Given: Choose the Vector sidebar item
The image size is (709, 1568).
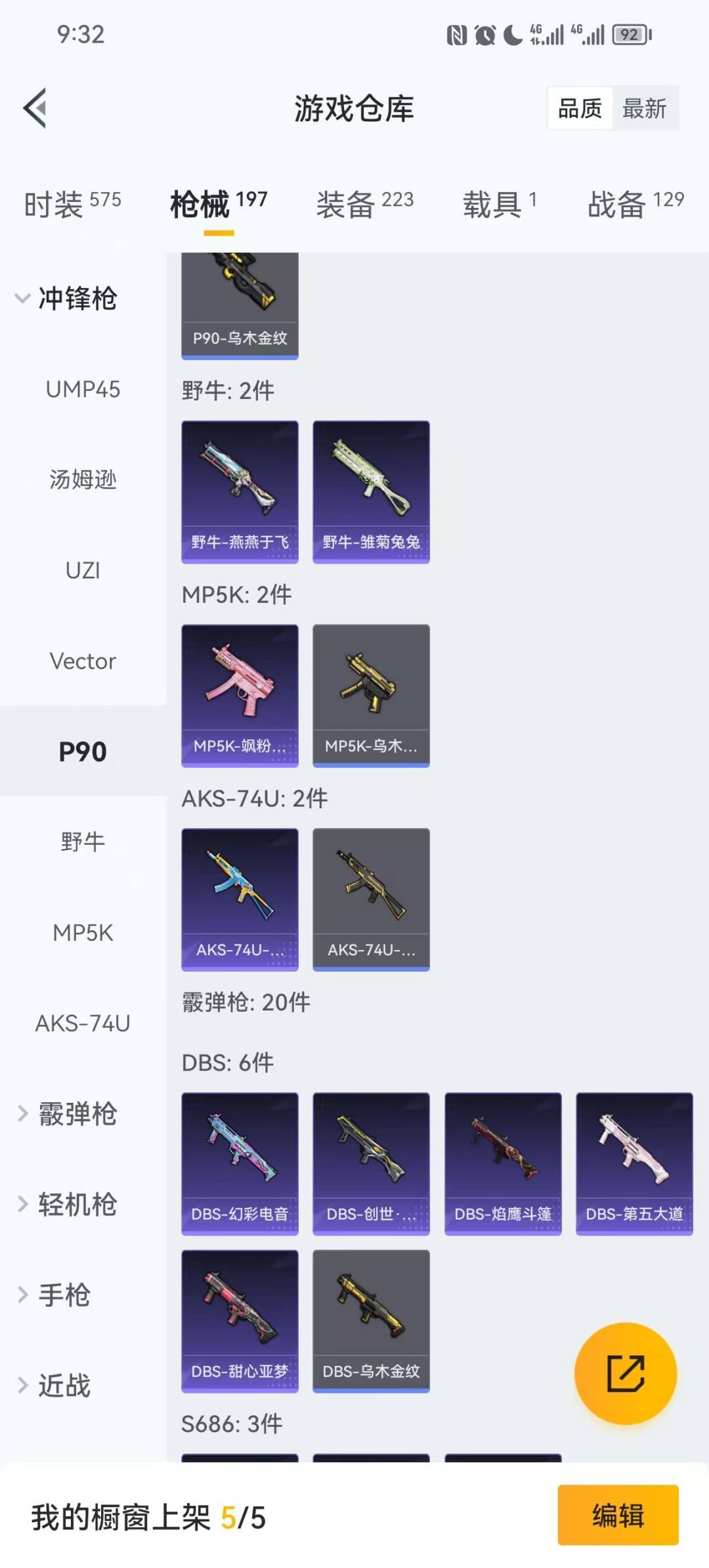Looking at the screenshot, I should [x=83, y=661].
